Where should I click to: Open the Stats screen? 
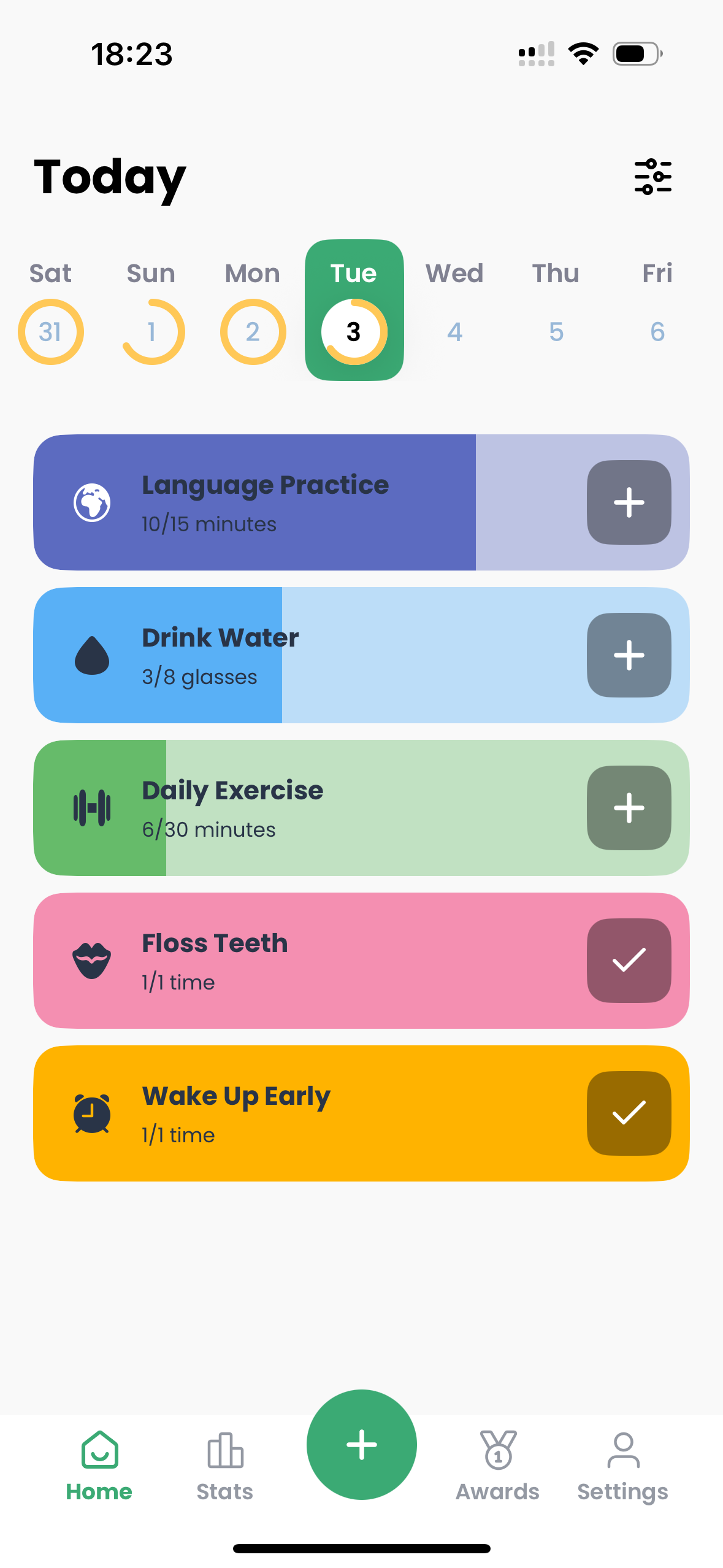[224, 1466]
